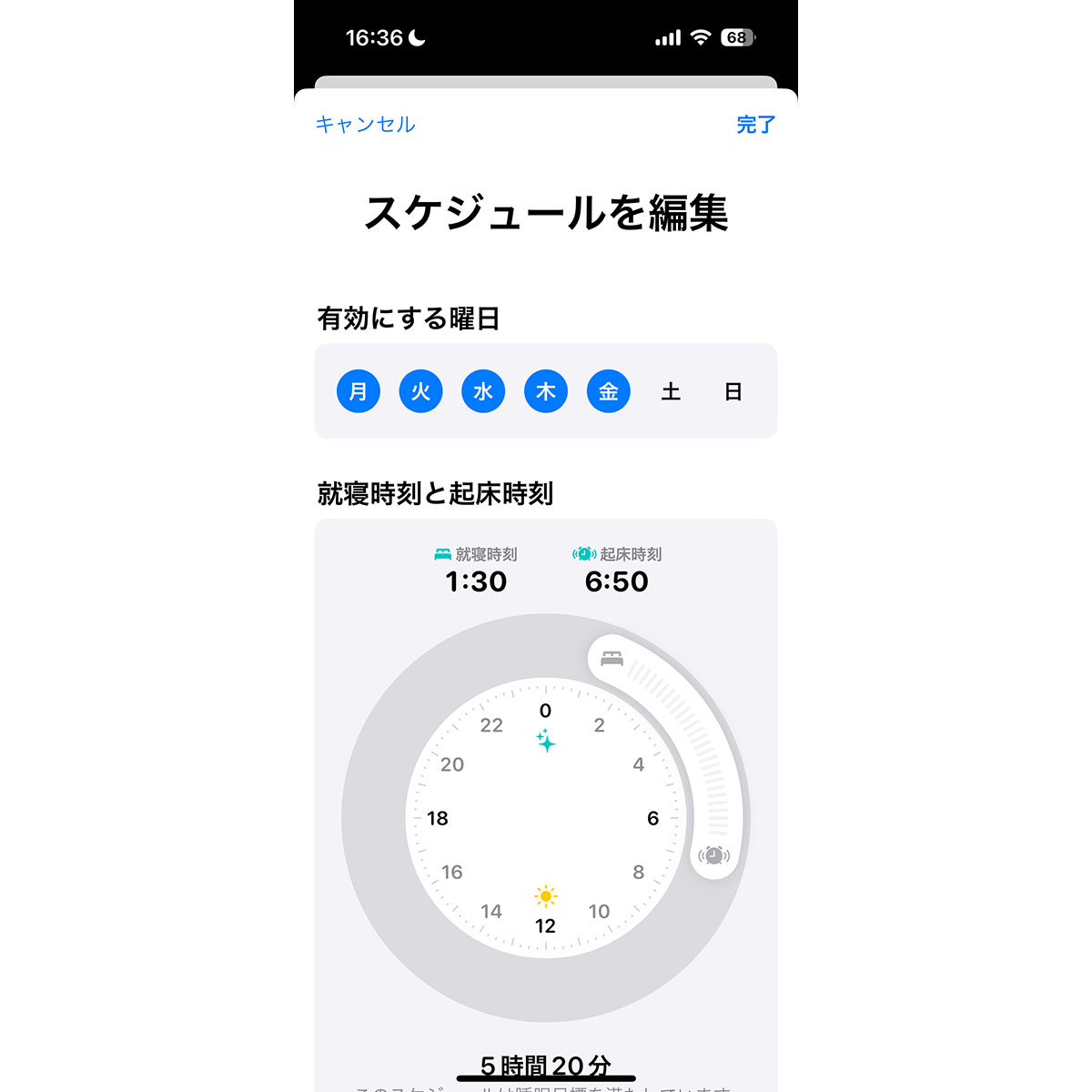This screenshot has width=1092, height=1092.
Task: Tap the bed handle on the sleep dial
Action: pos(612,659)
